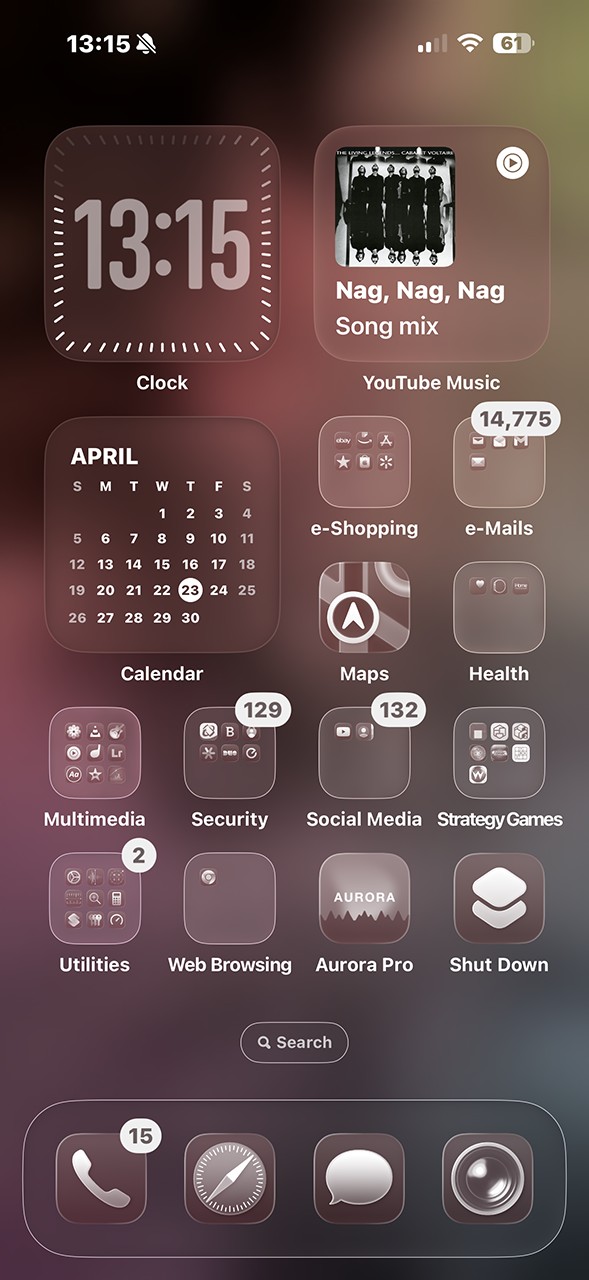Open the Strategy Games folder
The image size is (589, 1280).
click(x=499, y=753)
